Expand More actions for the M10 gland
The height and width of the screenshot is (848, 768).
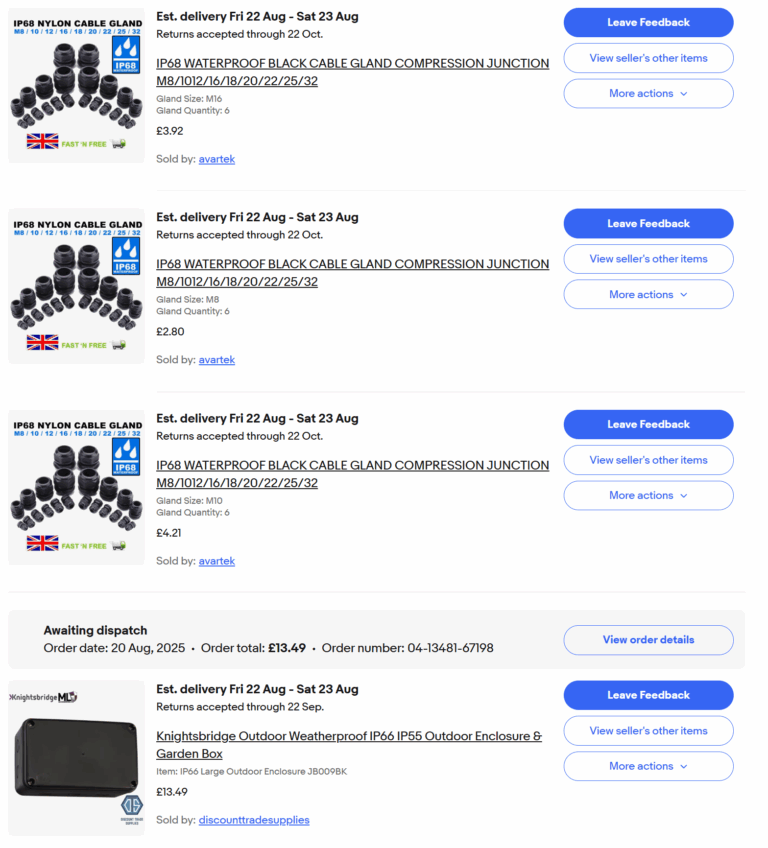pyautogui.click(x=648, y=495)
